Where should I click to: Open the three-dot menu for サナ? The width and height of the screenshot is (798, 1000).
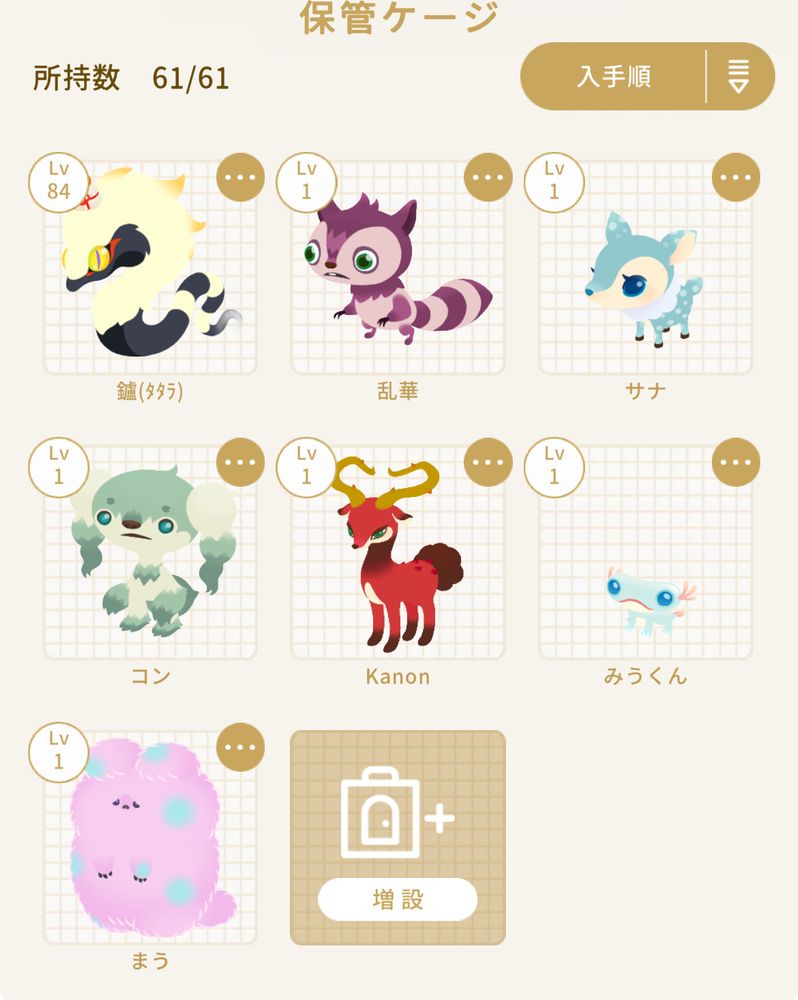736,178
